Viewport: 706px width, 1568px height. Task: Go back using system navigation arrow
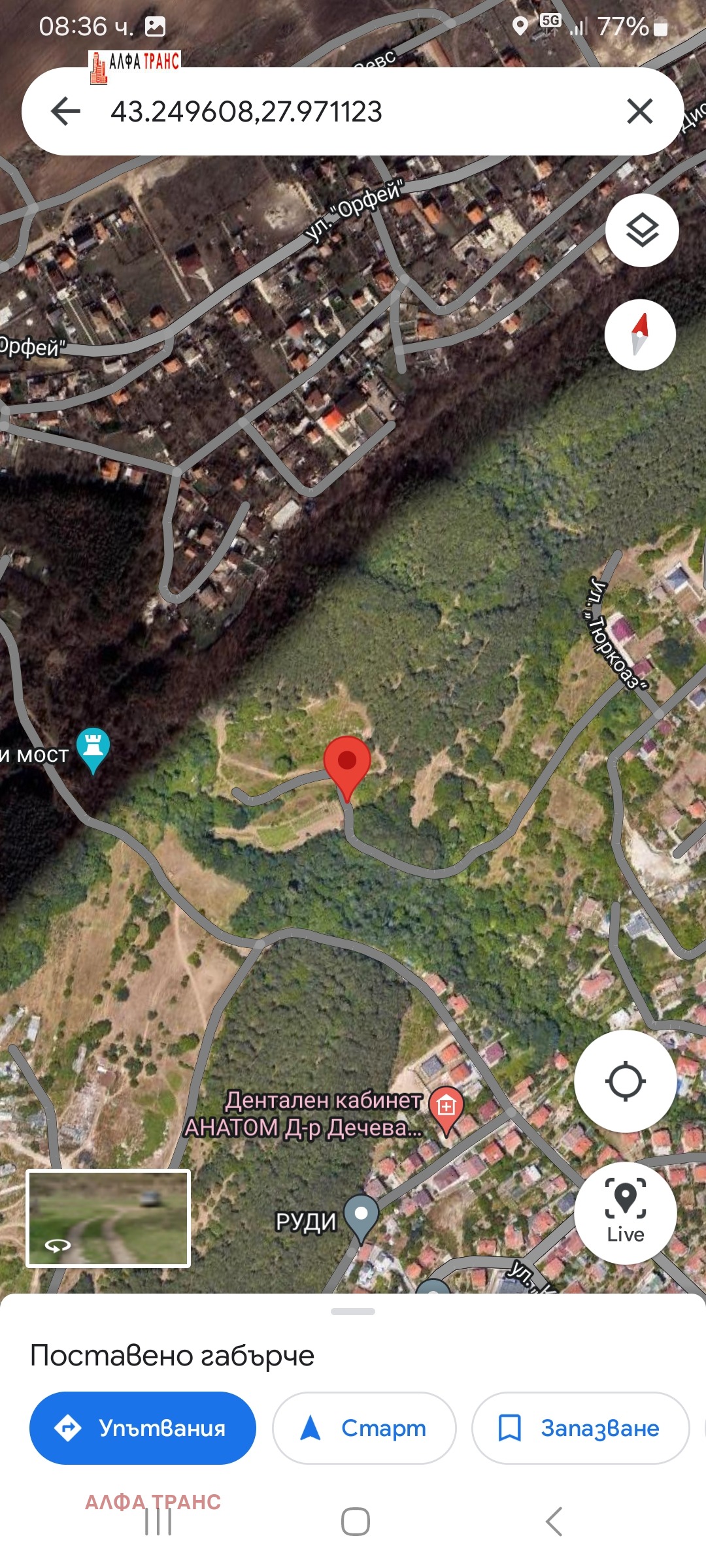click(554, 1522)
